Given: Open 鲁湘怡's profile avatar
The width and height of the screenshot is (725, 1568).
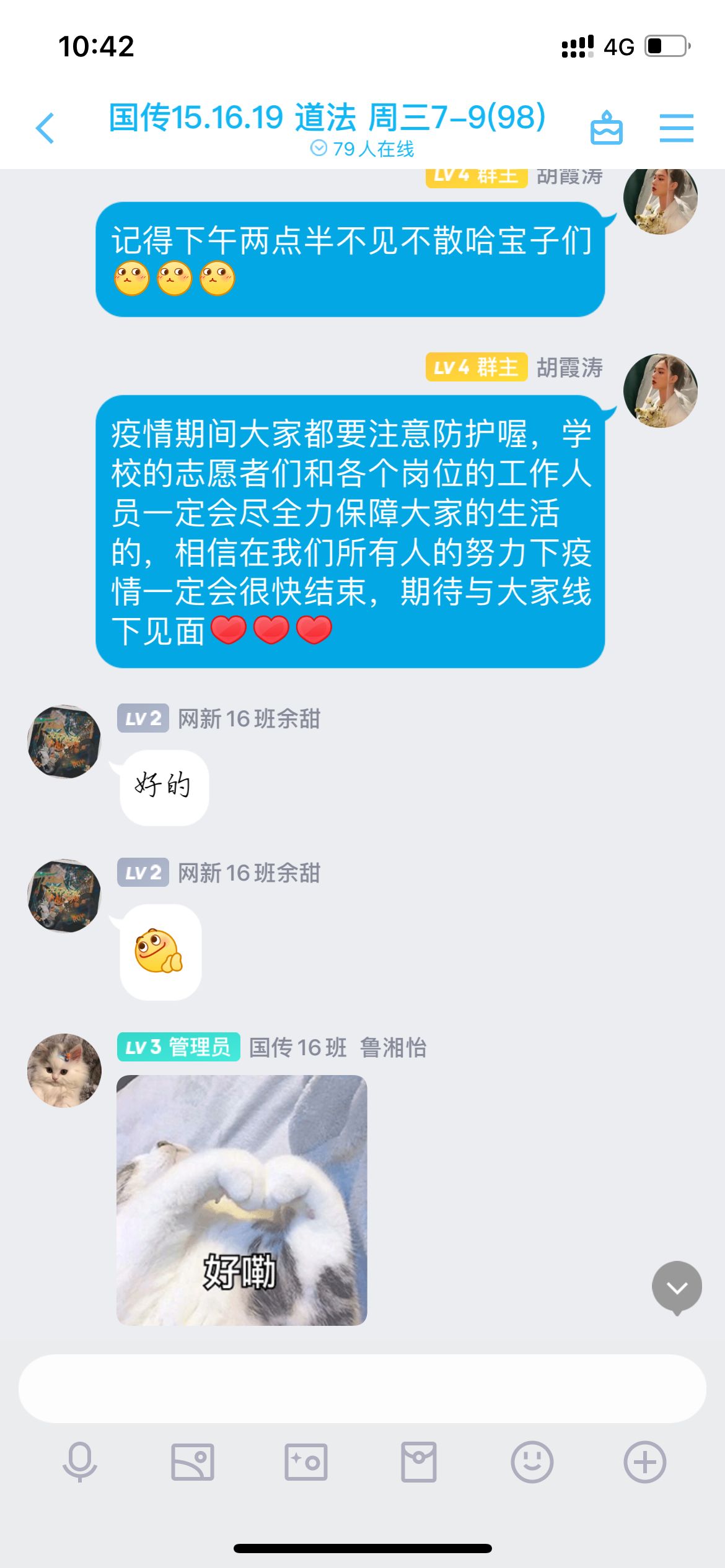Looking at the screenshot, I should [x=64, y=1070].
